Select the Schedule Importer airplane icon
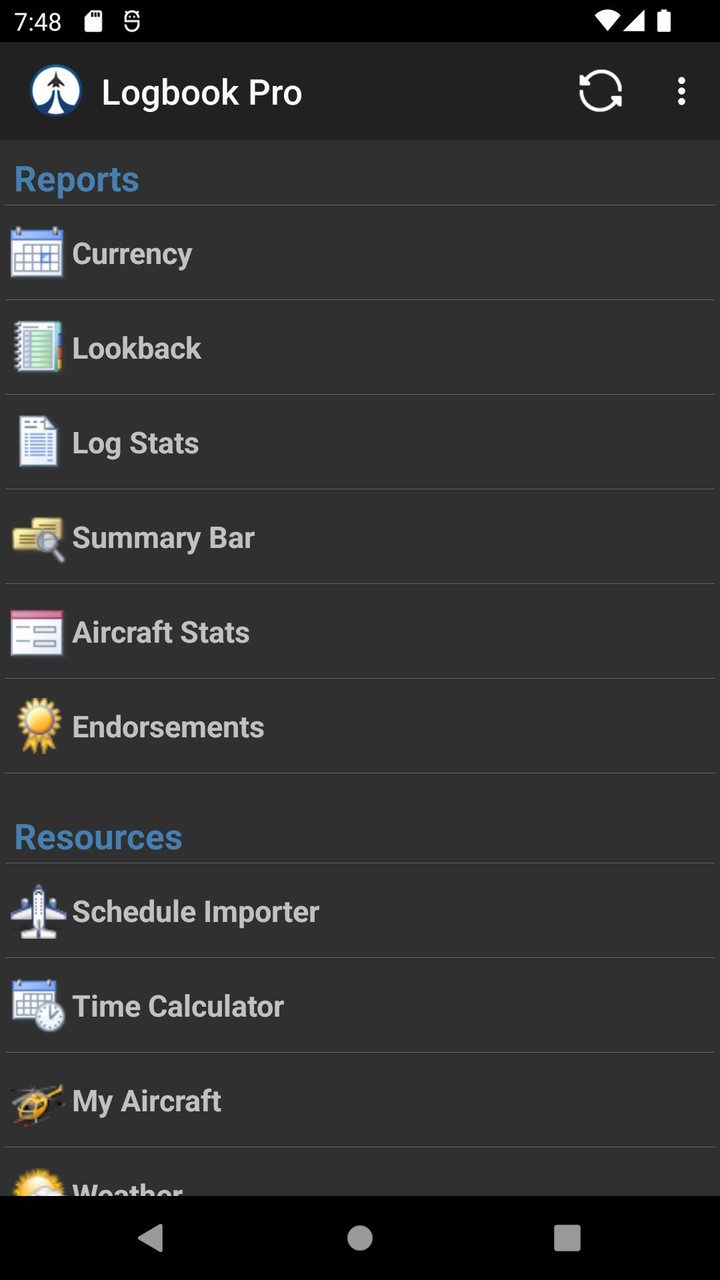 37,911
